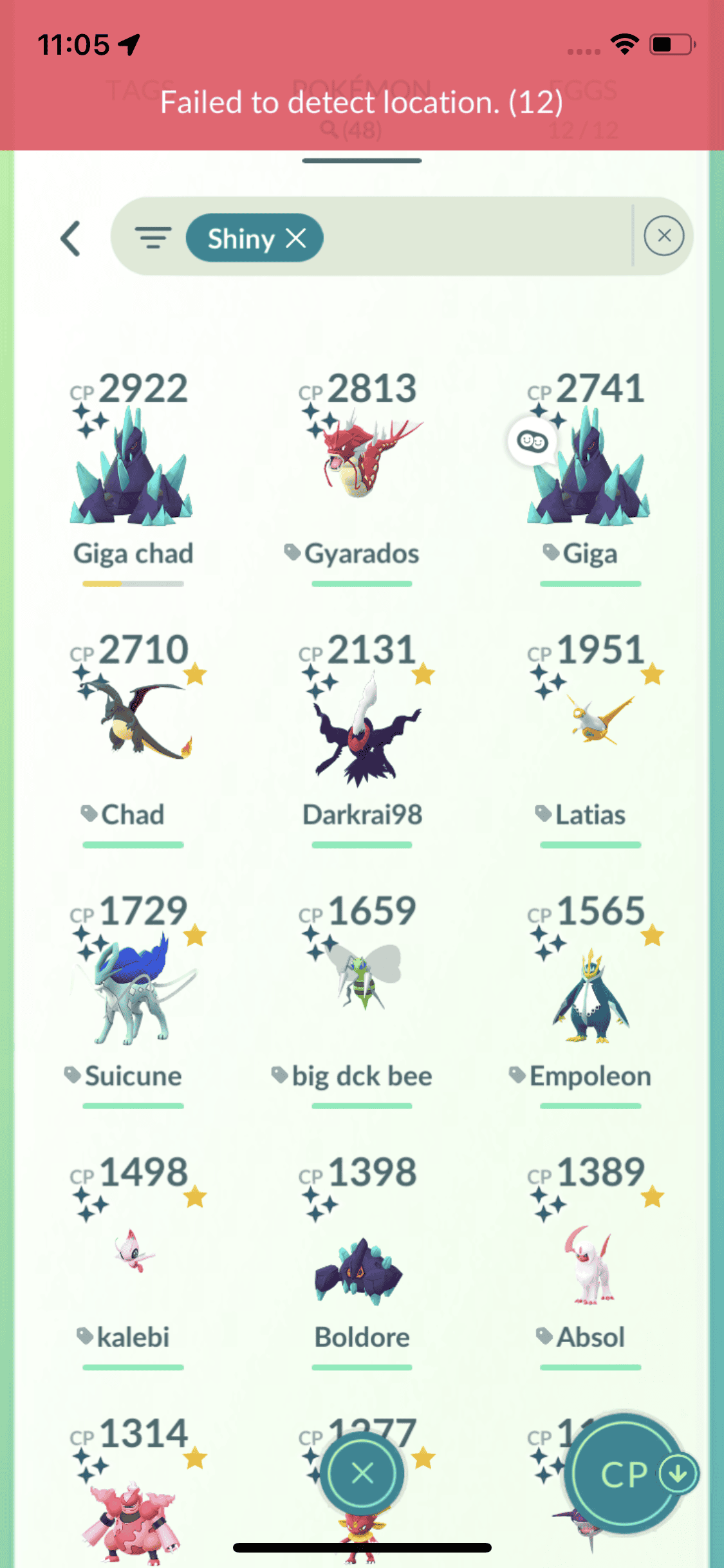This screenshot has height=1568, width=724.
Task: Tap the search text field
Action: 476,237
